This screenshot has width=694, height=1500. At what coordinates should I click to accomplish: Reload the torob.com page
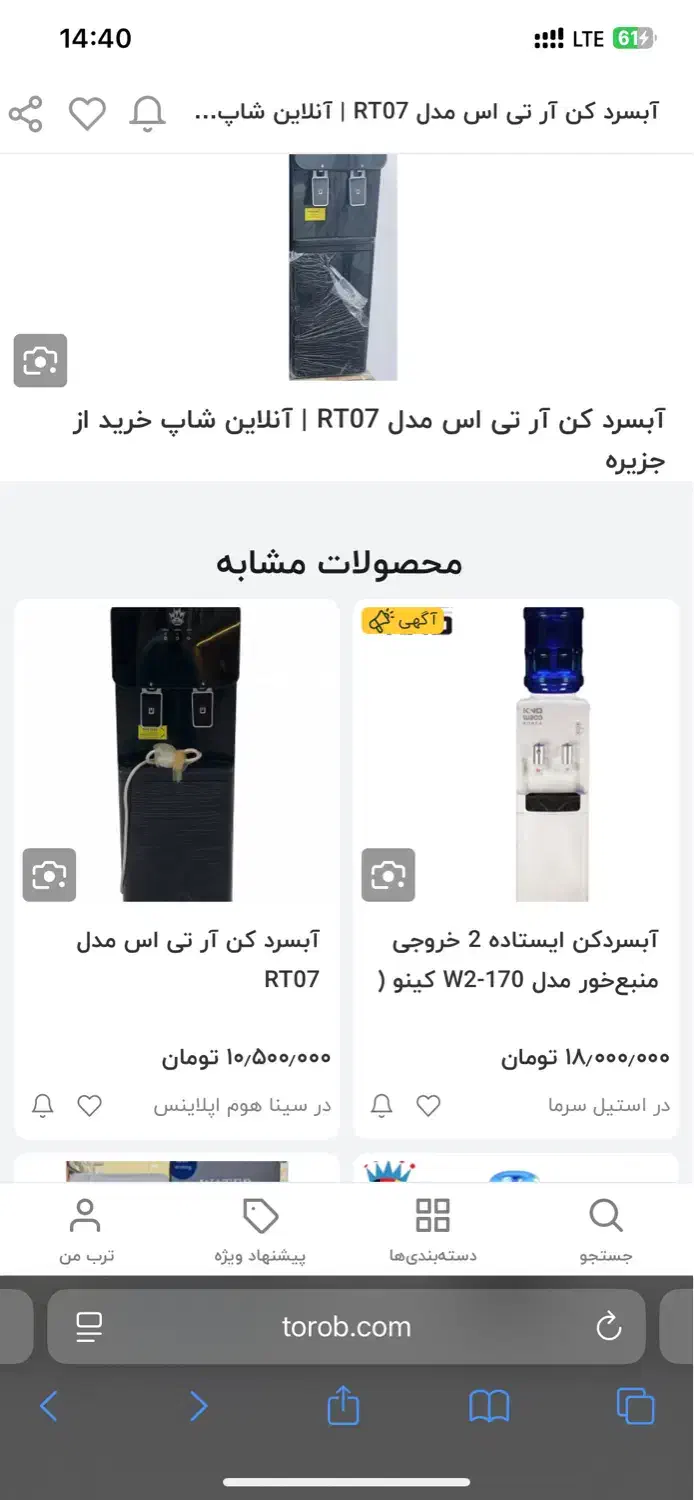pyautogui.click(x=608, y=1327)
